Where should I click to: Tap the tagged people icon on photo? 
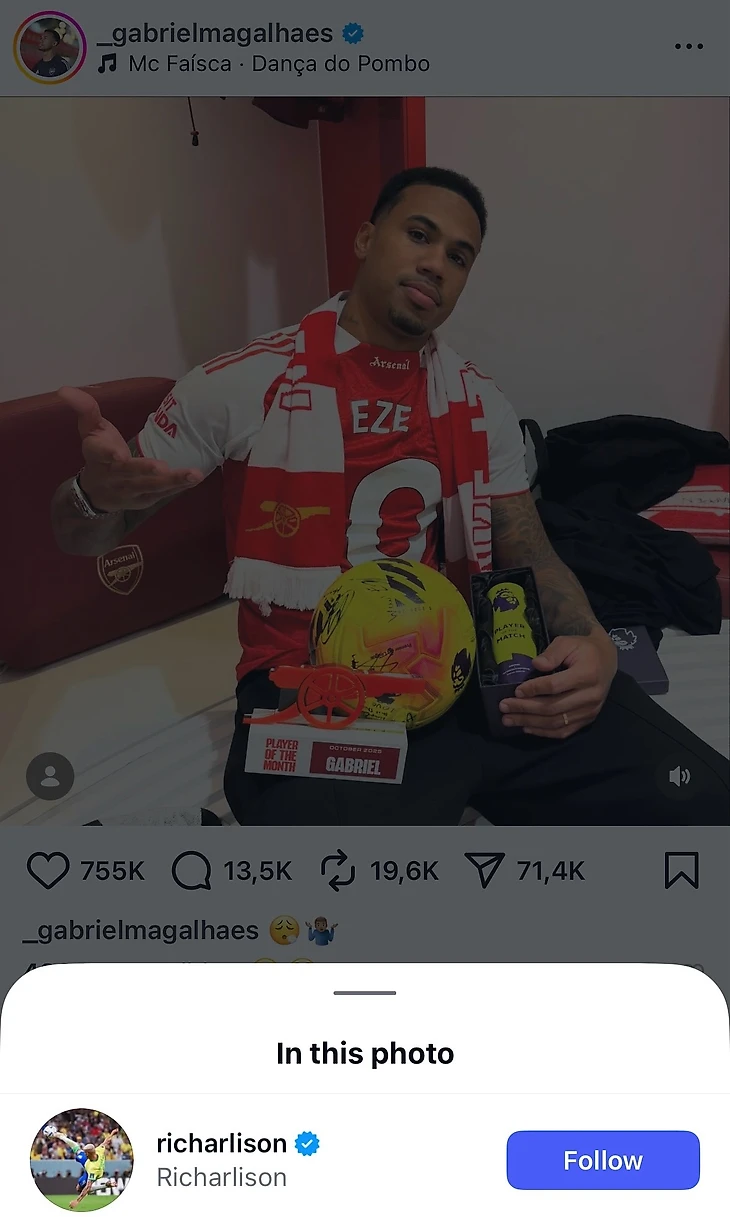pos(50,776)
